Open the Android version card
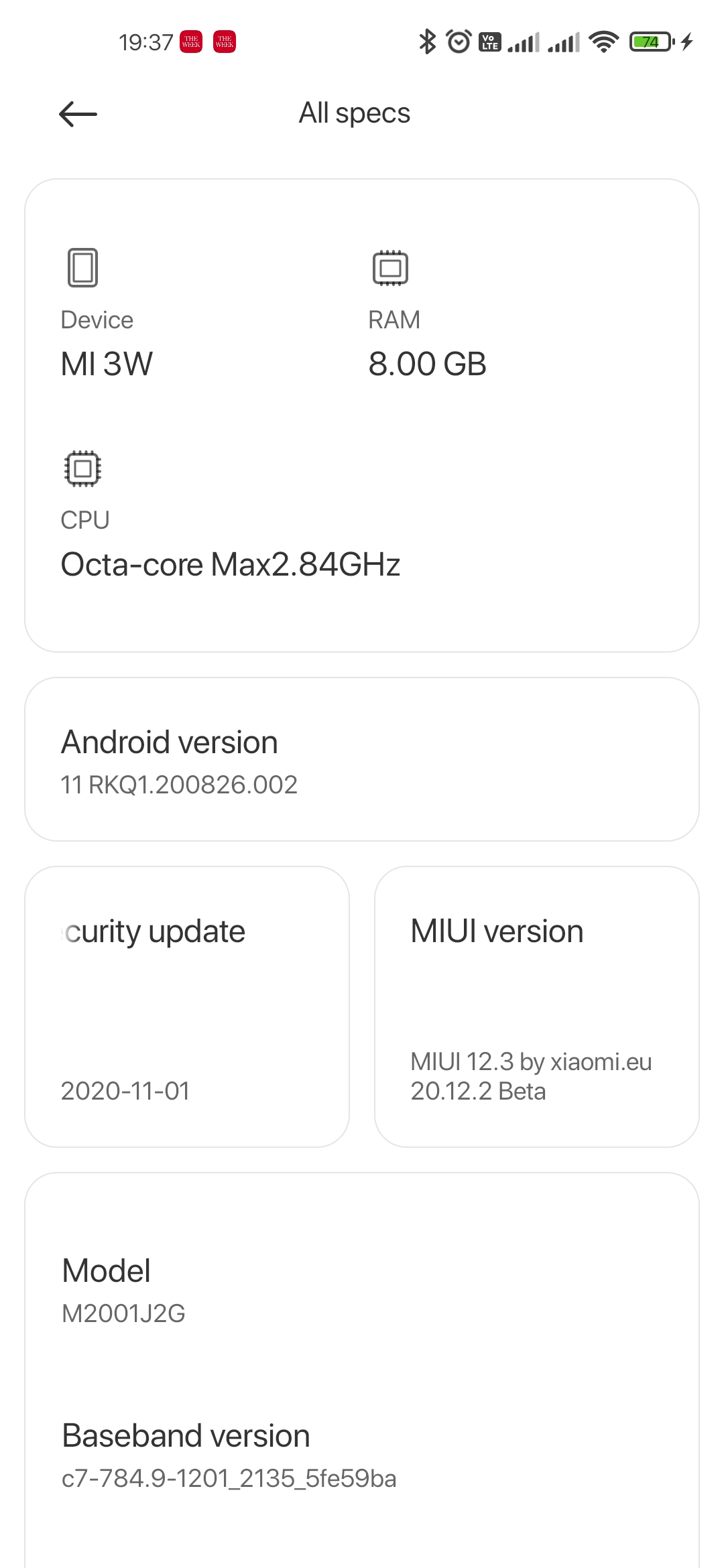This screenshot has width=724, height=1568. 362,759
